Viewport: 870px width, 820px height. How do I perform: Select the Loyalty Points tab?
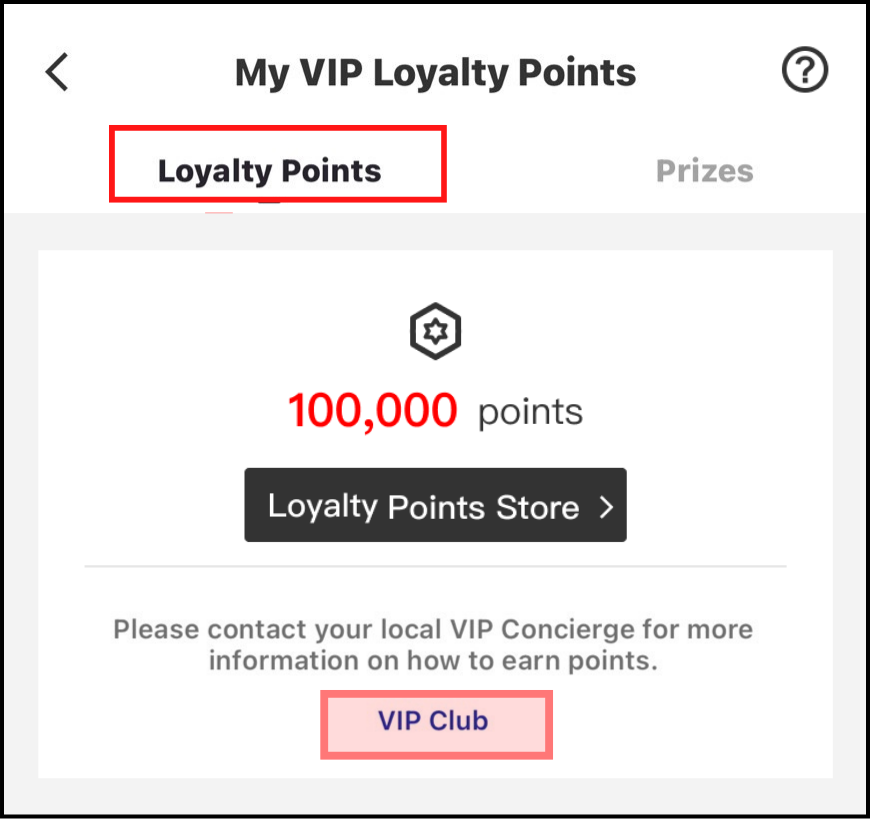[270, 171]
